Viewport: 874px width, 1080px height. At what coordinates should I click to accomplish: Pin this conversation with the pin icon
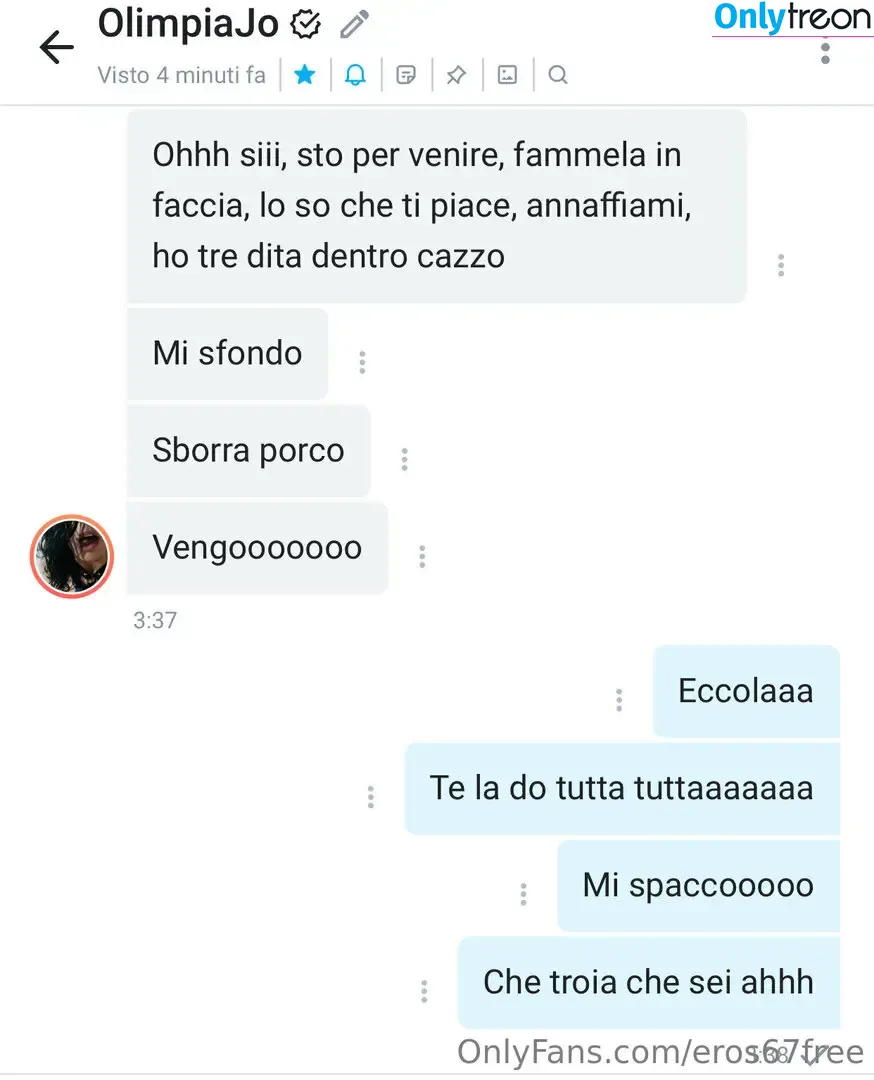[456, 75]
